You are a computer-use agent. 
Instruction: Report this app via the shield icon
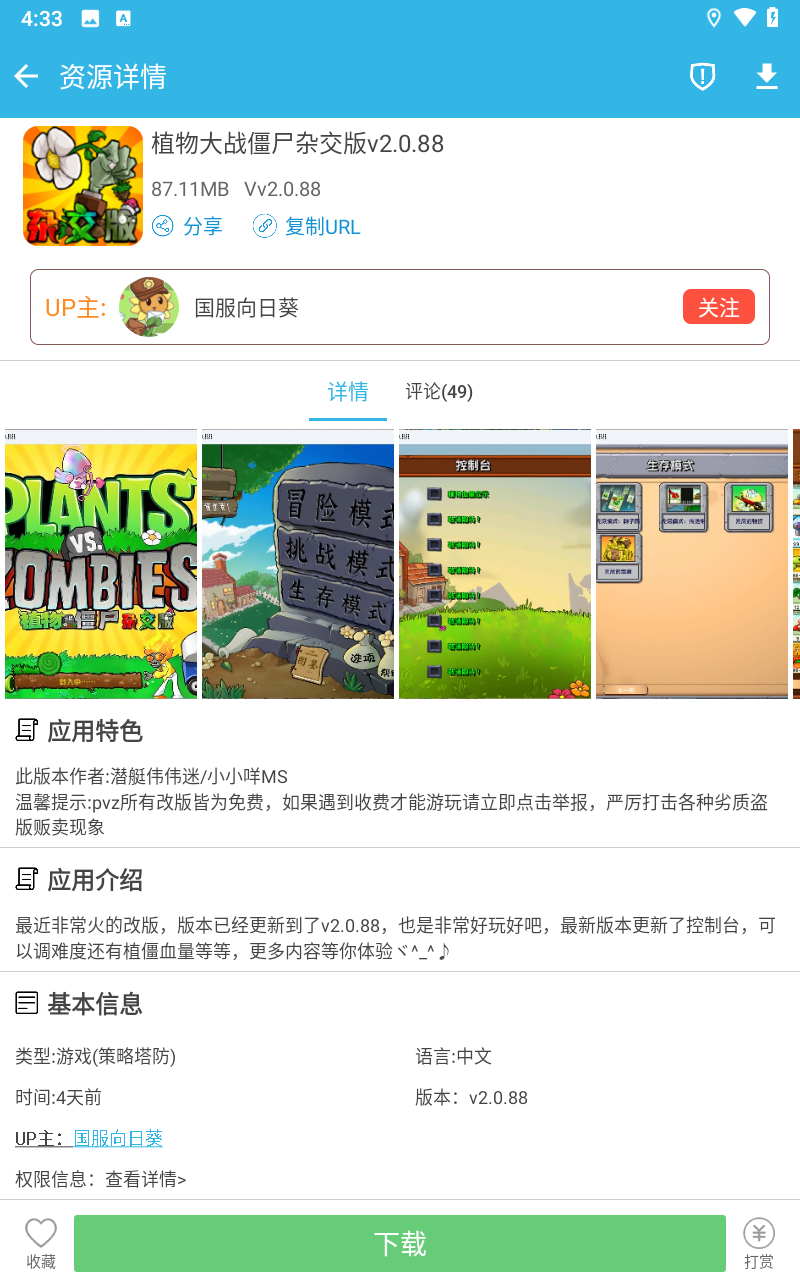(703, 76)
